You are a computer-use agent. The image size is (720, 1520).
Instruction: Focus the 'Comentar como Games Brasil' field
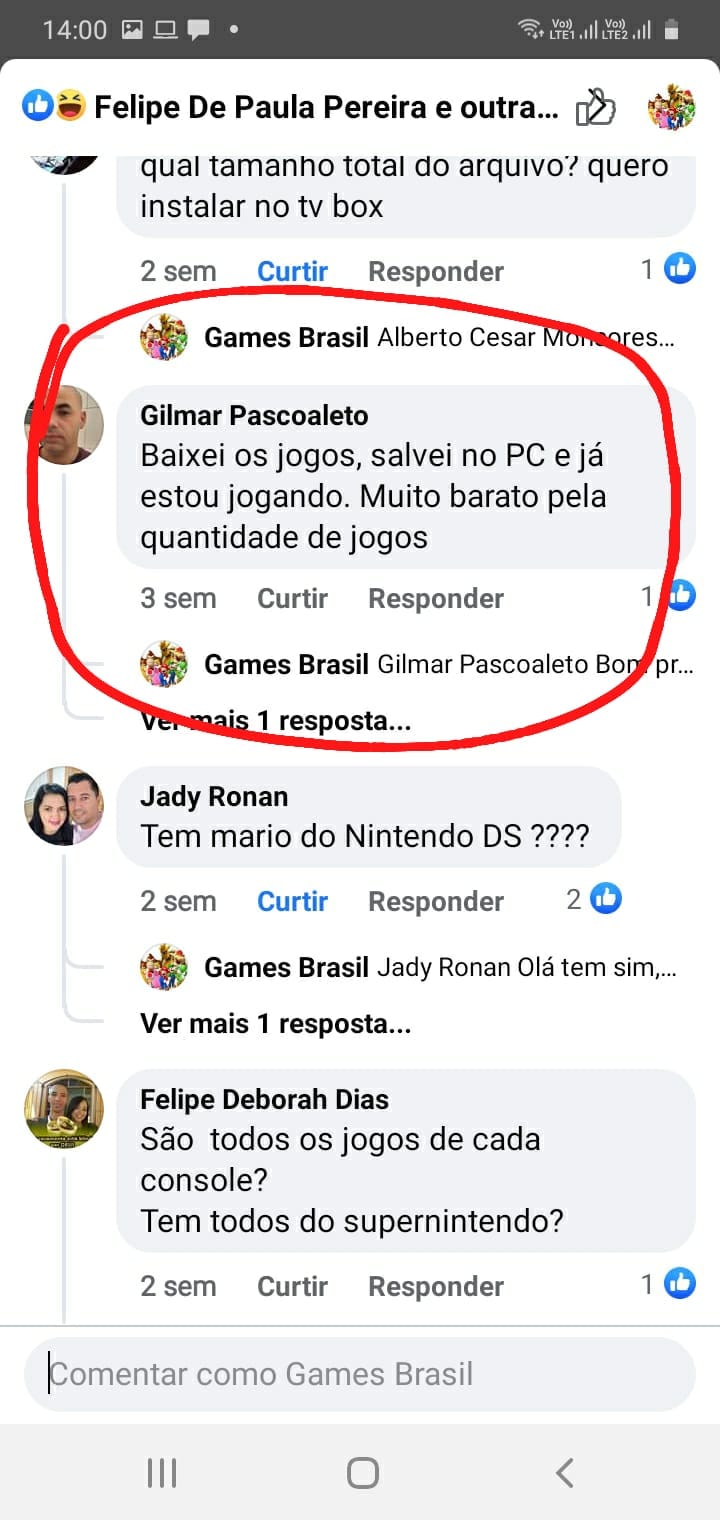click(x=360, y=1374)
